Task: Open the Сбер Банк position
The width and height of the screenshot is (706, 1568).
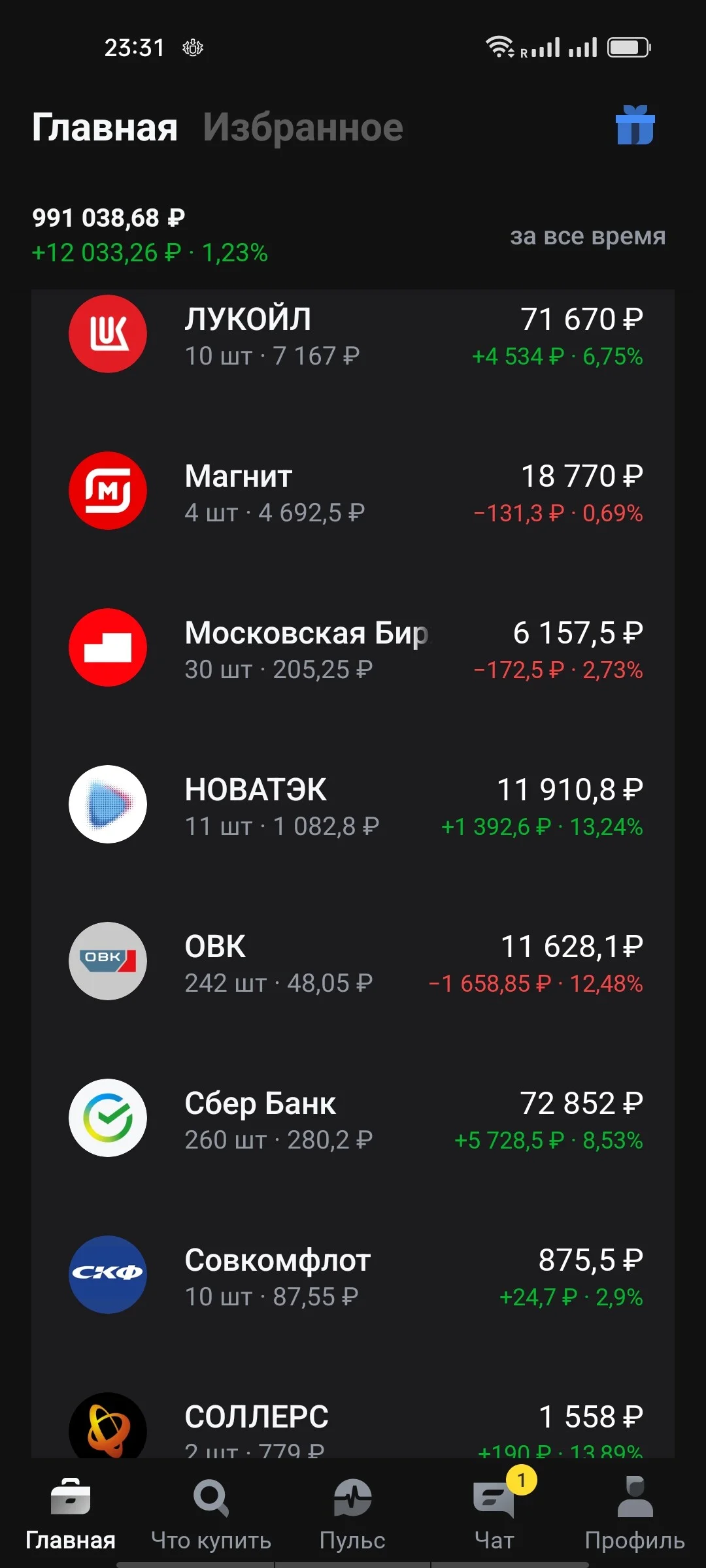Action: (353, 1119)
